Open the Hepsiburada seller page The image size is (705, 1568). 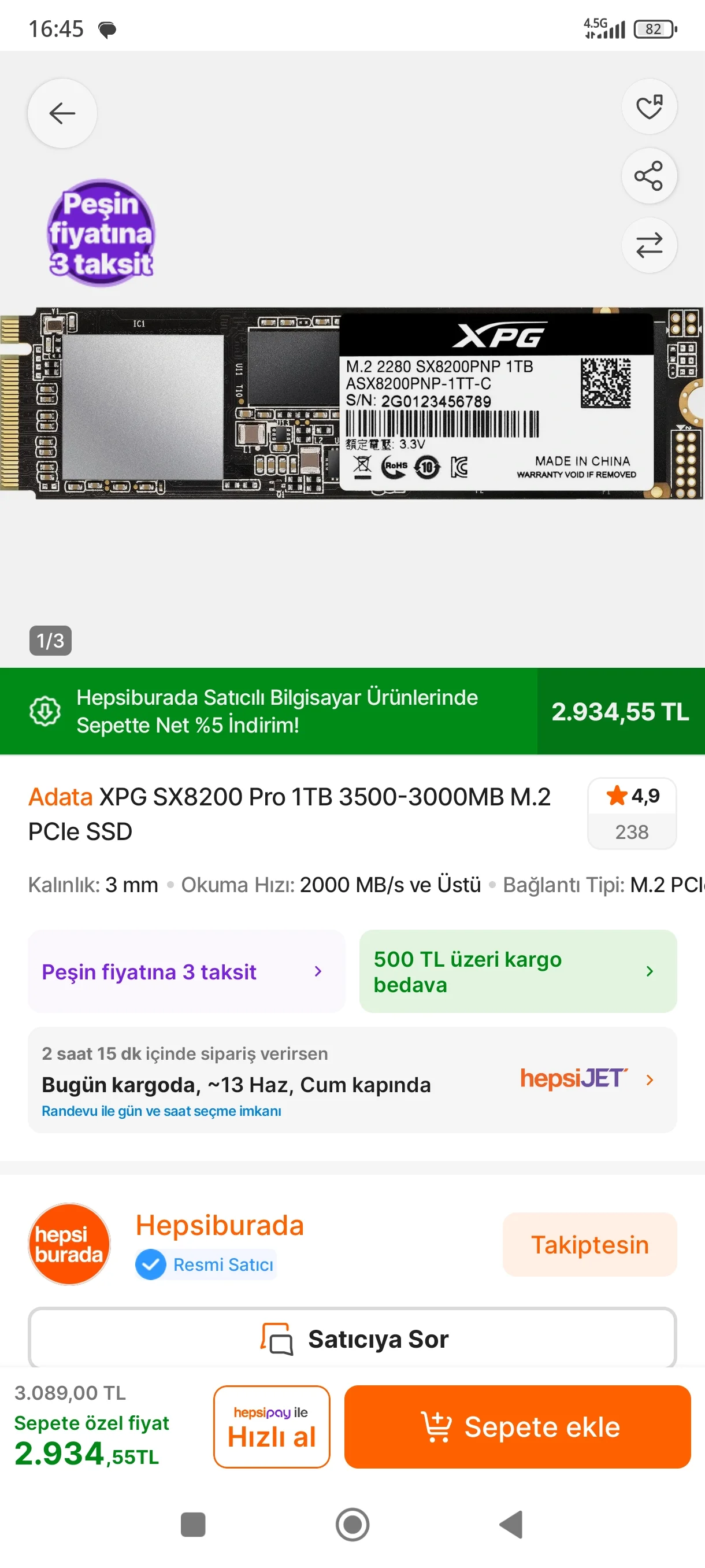point(219,1225)
